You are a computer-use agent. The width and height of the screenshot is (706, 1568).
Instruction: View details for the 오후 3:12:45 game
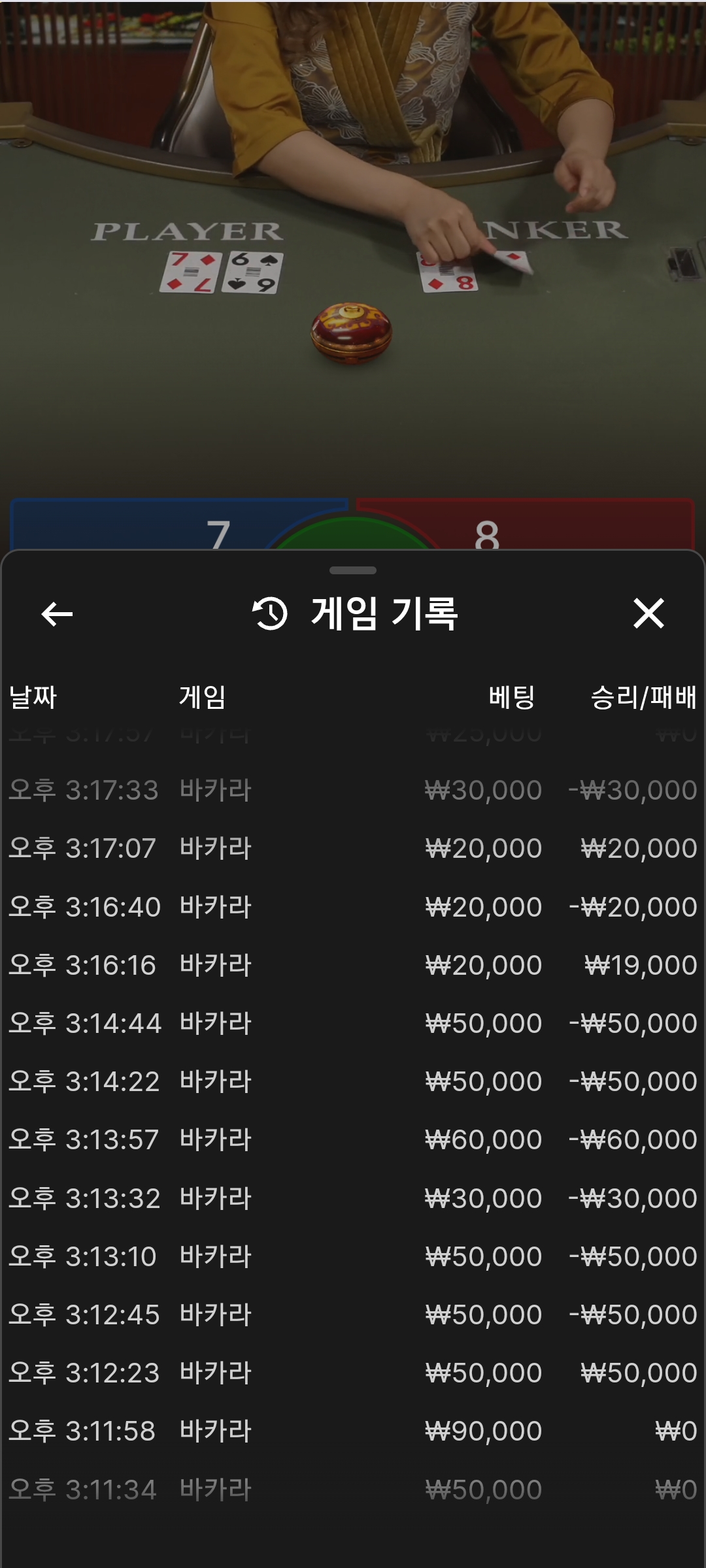(353, 1315)
